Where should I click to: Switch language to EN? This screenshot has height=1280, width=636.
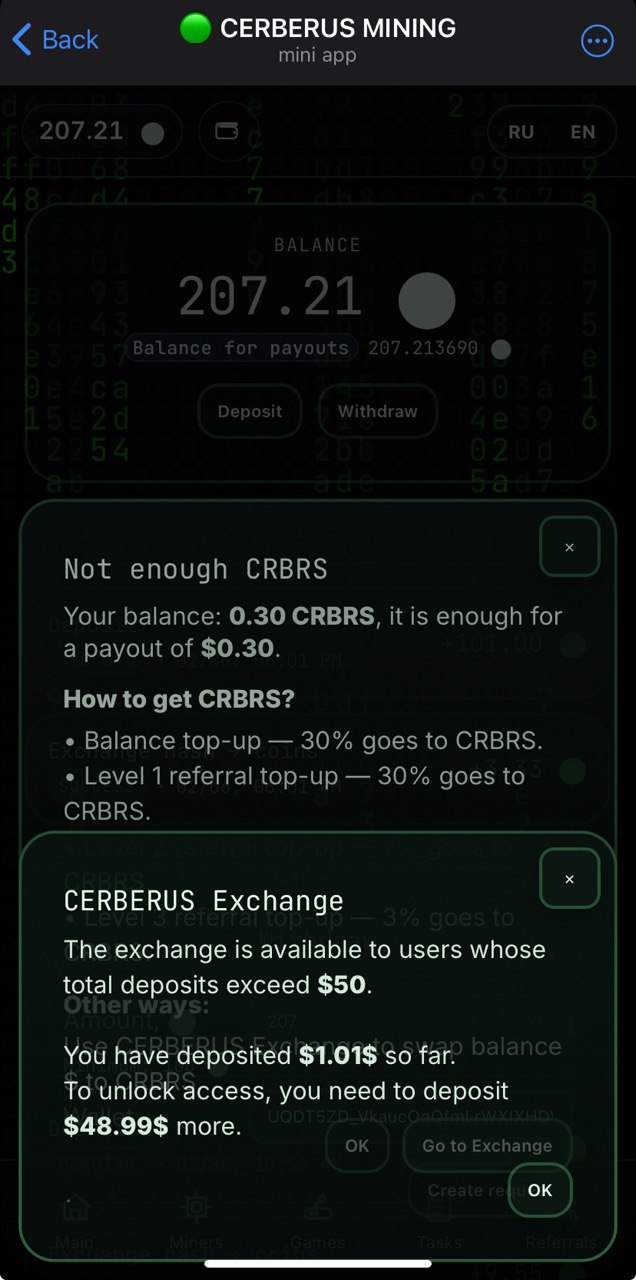(582, 132)
